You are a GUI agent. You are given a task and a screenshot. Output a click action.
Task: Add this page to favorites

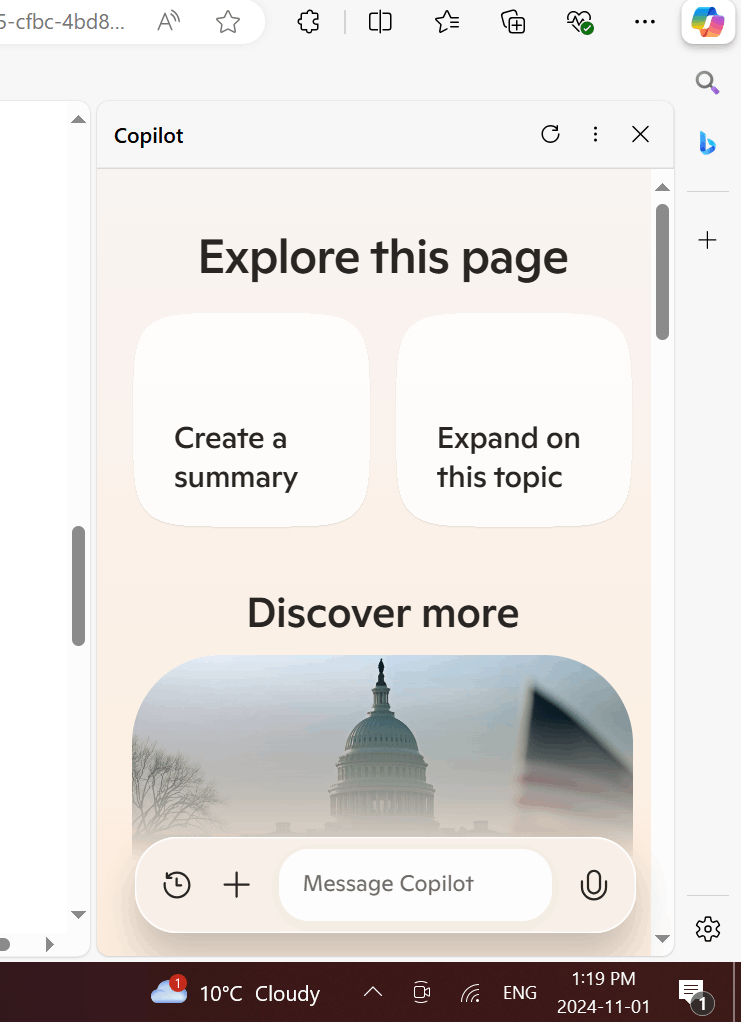point(228,22)
